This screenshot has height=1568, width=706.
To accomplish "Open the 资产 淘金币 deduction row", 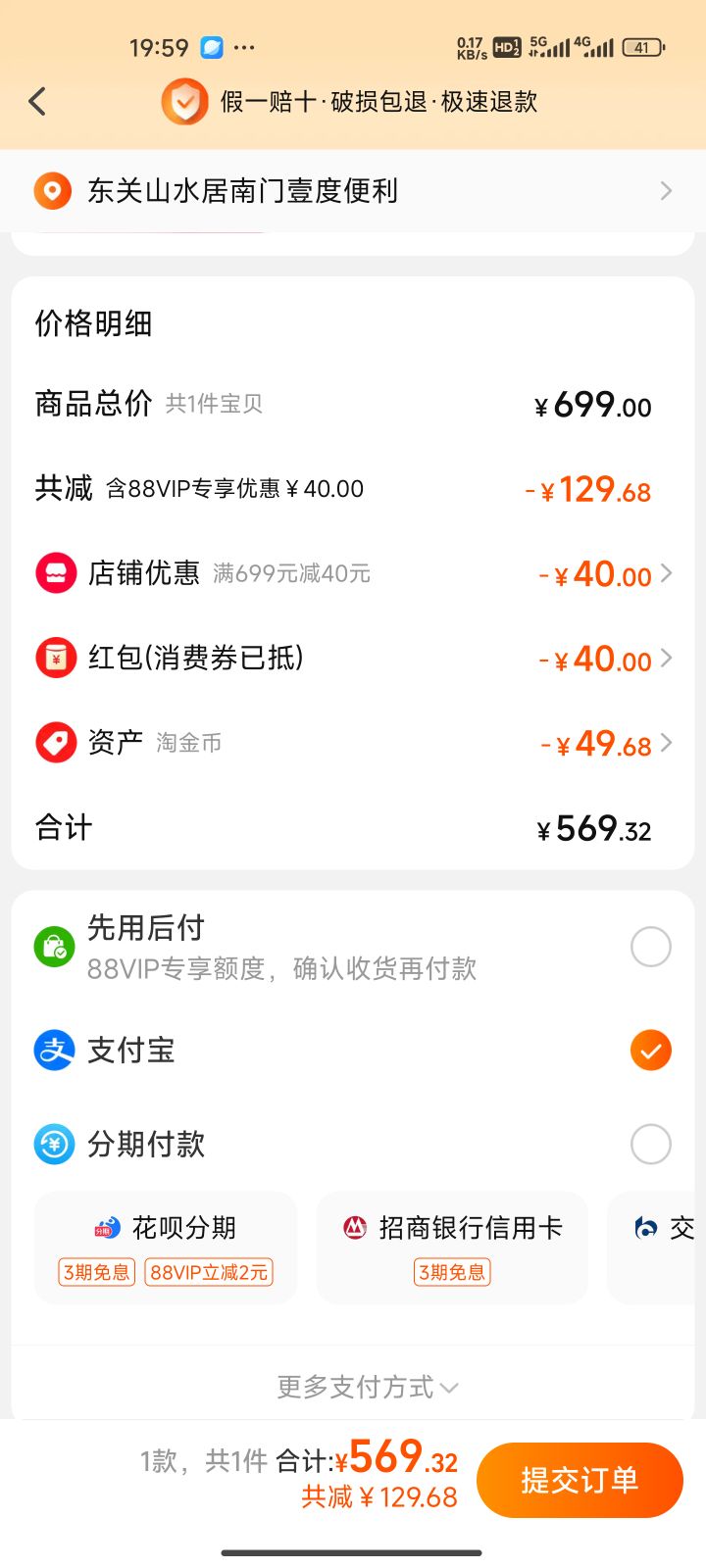I will coord(353,743).
